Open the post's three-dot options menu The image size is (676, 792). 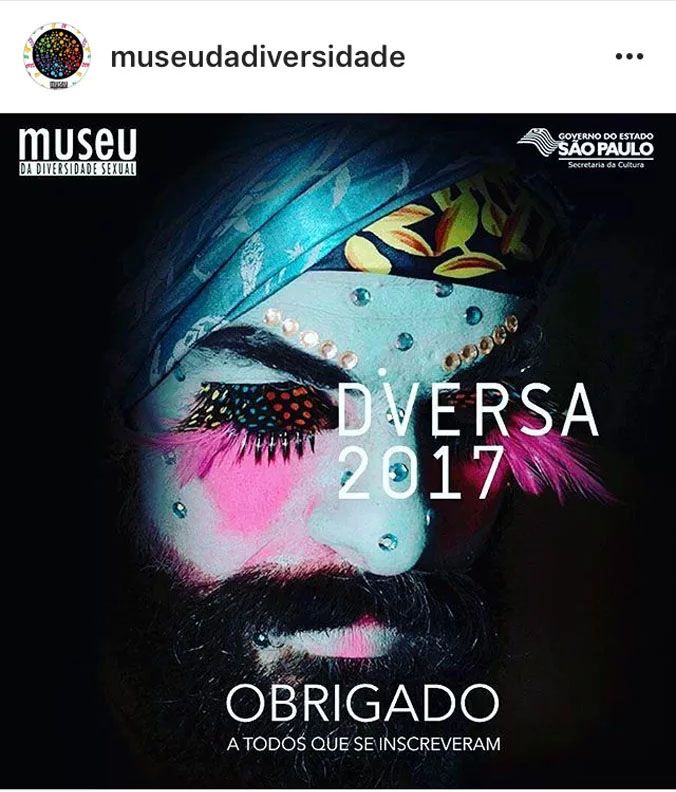click(629, 57)
